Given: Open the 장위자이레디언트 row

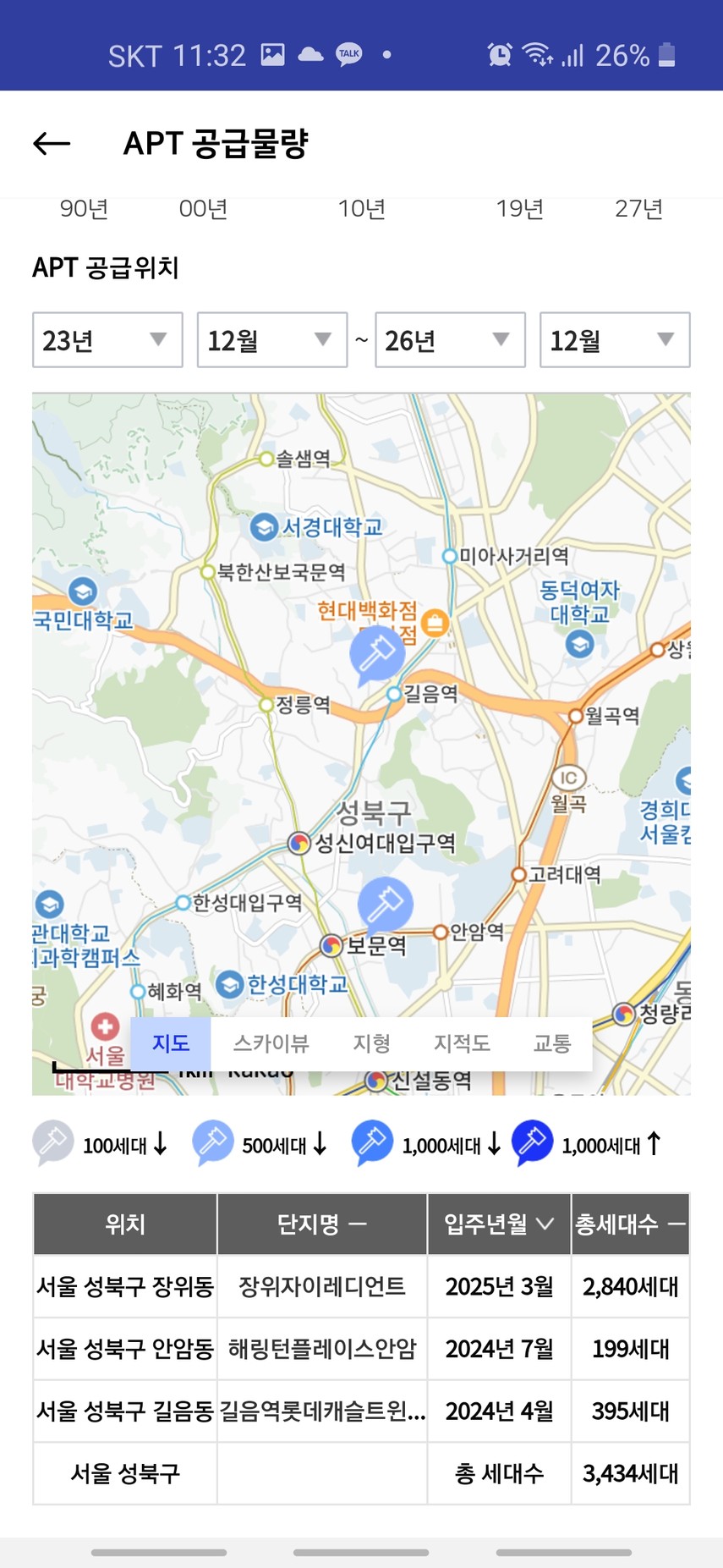Looking at the screenshot, I should pos(361,1286).
